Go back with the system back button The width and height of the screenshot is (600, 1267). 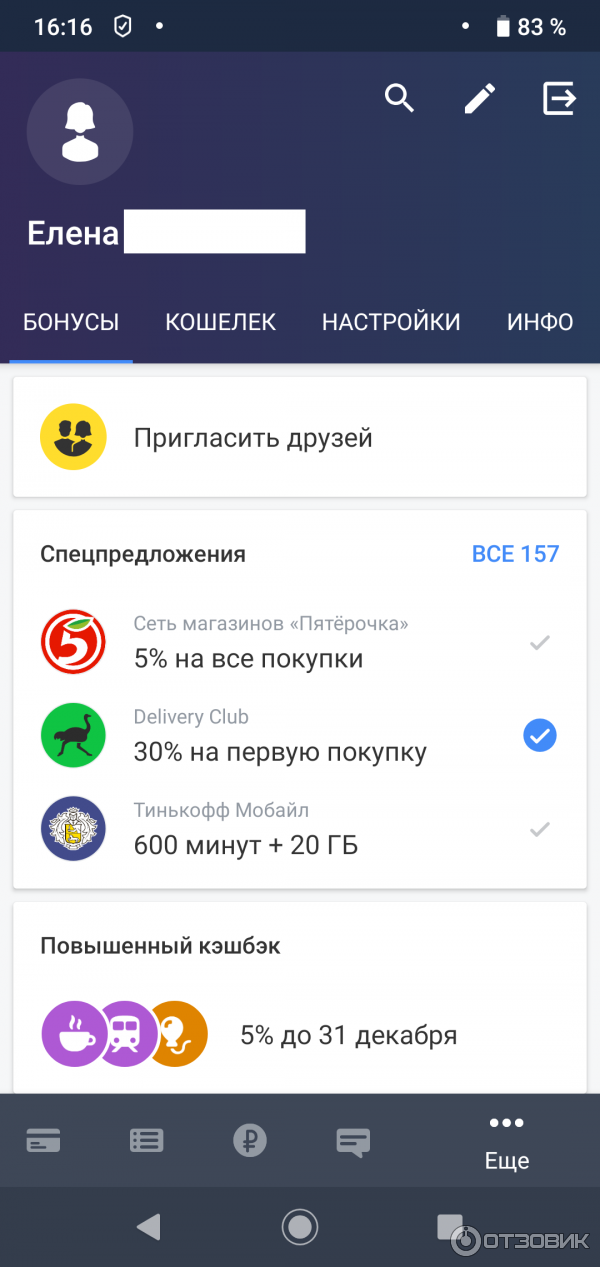click(149, 1227)
